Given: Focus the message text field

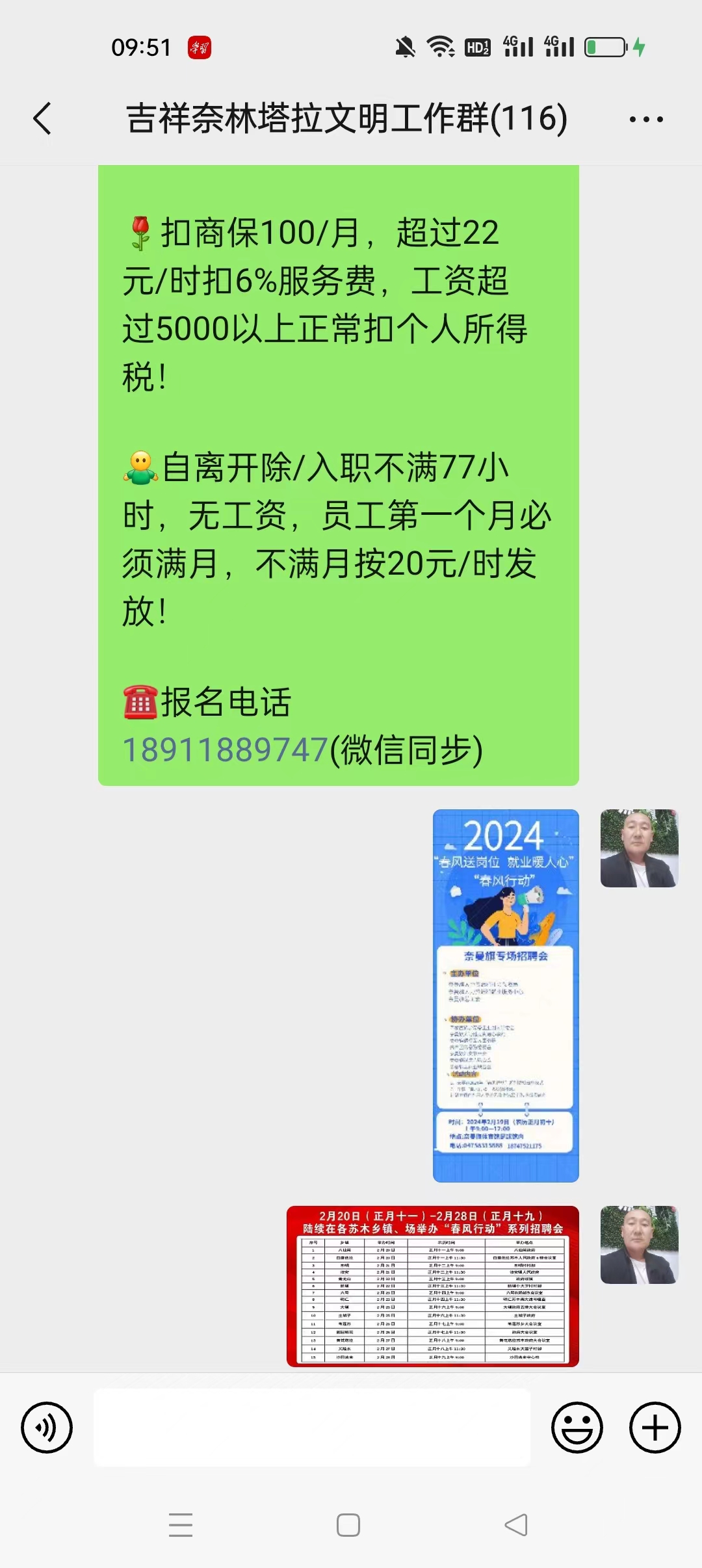Looking at the screenshot, I should 312,1428.
